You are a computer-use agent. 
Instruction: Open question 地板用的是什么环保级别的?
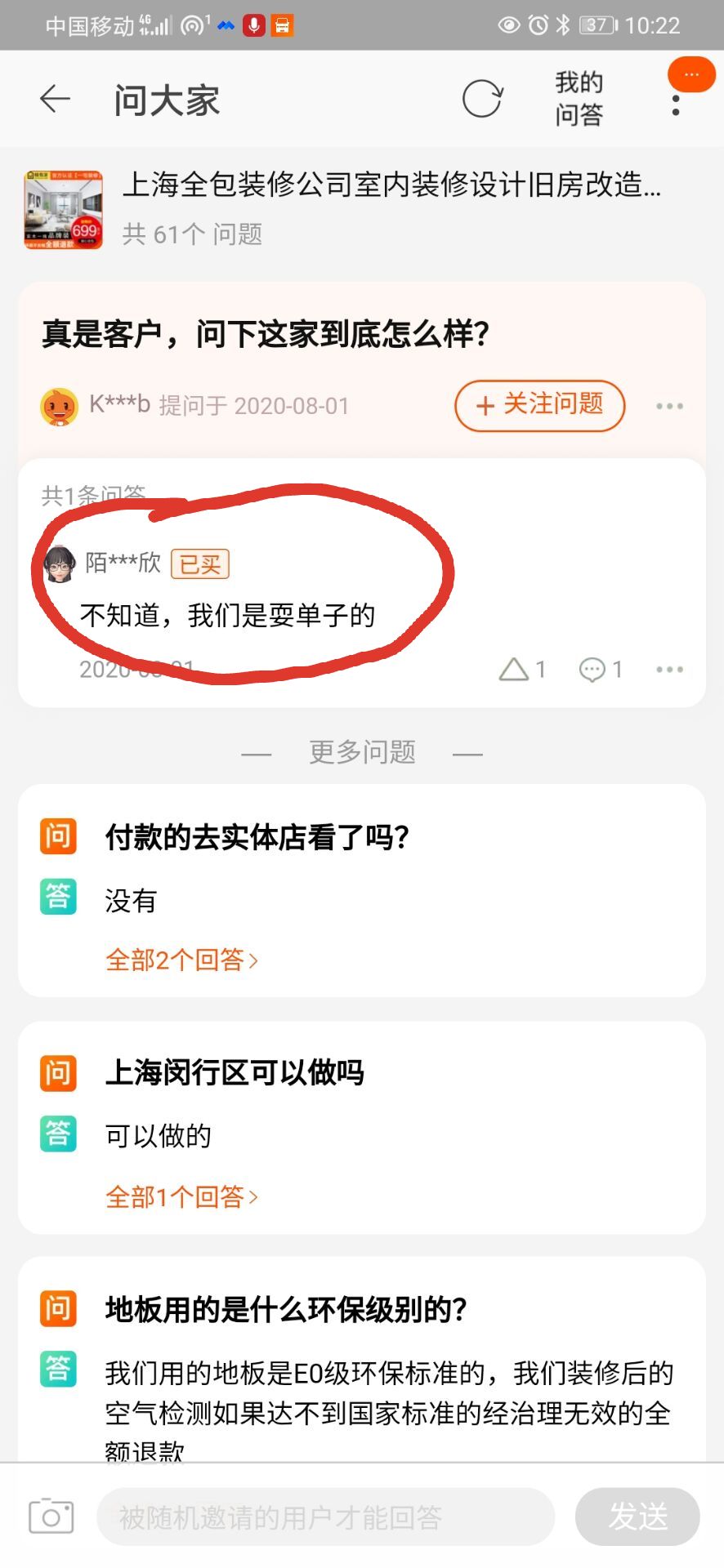tap(286, 1310)
